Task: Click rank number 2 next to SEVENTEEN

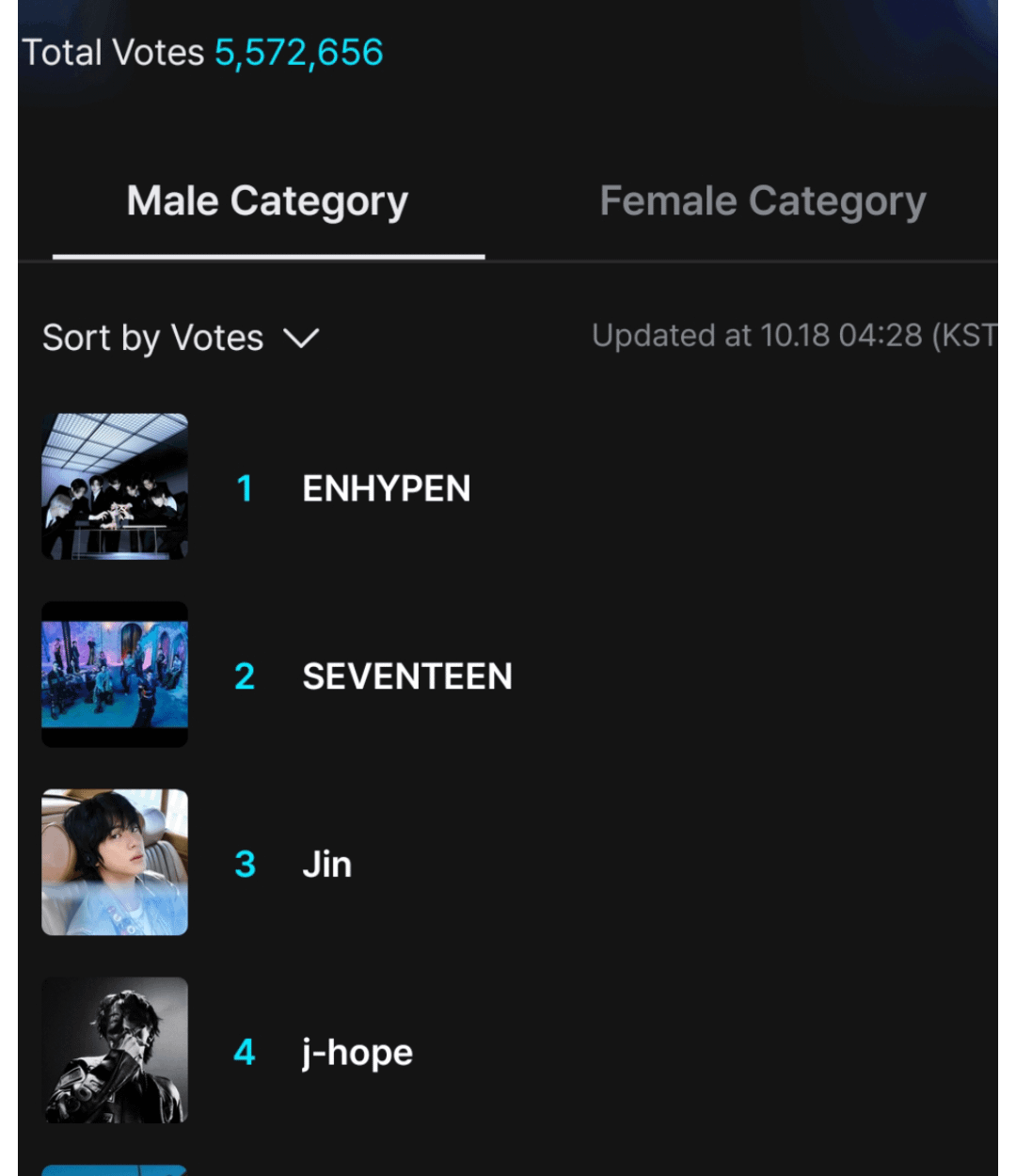Action: tap(245, 676)
